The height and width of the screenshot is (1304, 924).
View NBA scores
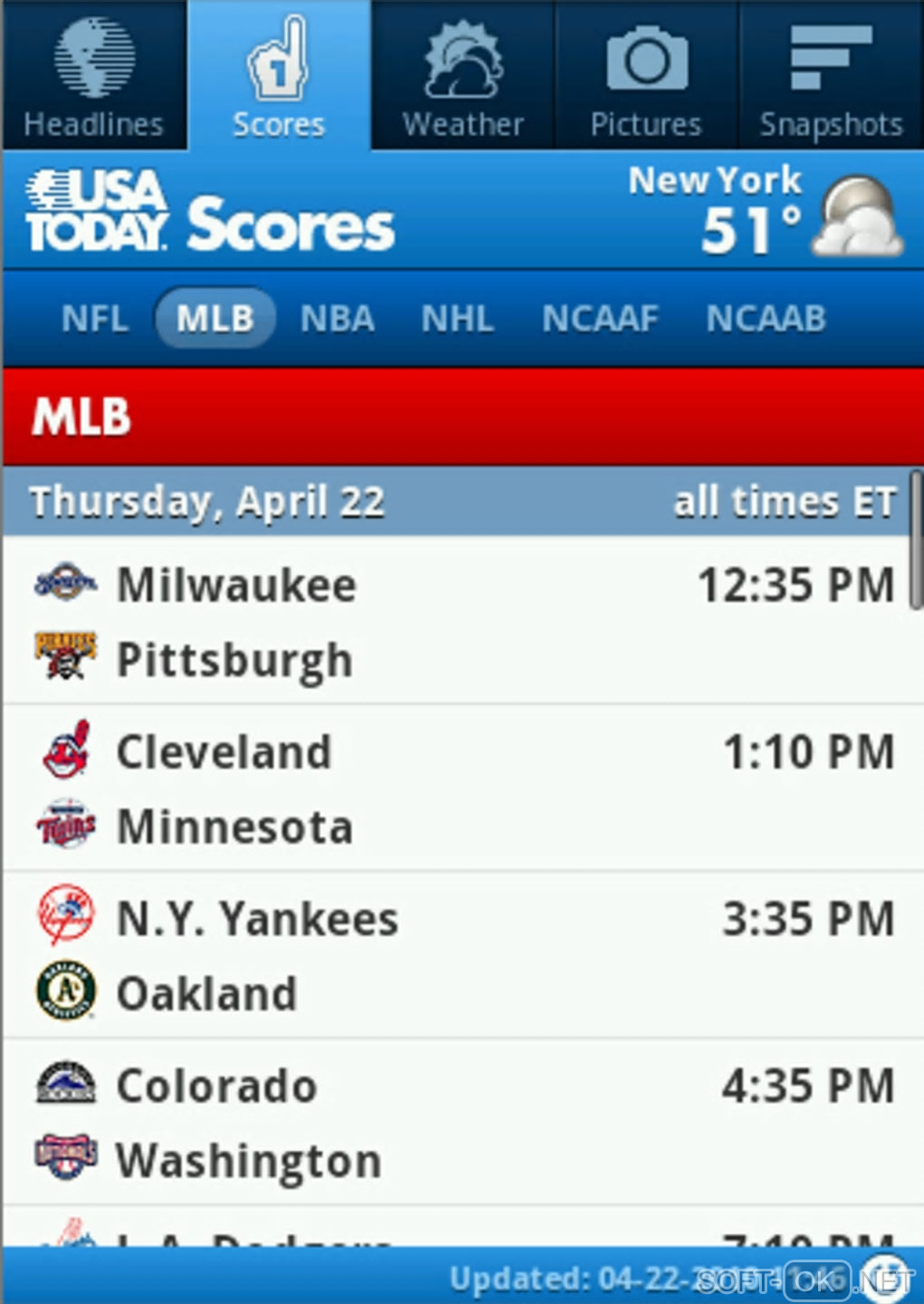[337, 319]
